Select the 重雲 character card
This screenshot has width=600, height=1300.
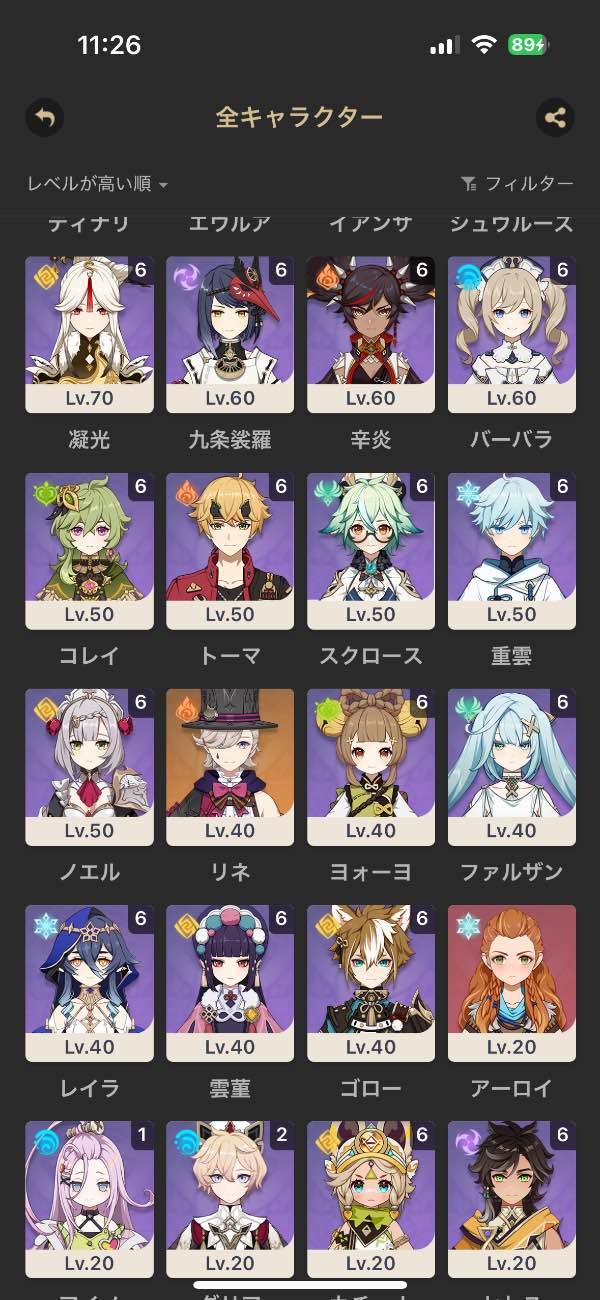click(512, 551)
